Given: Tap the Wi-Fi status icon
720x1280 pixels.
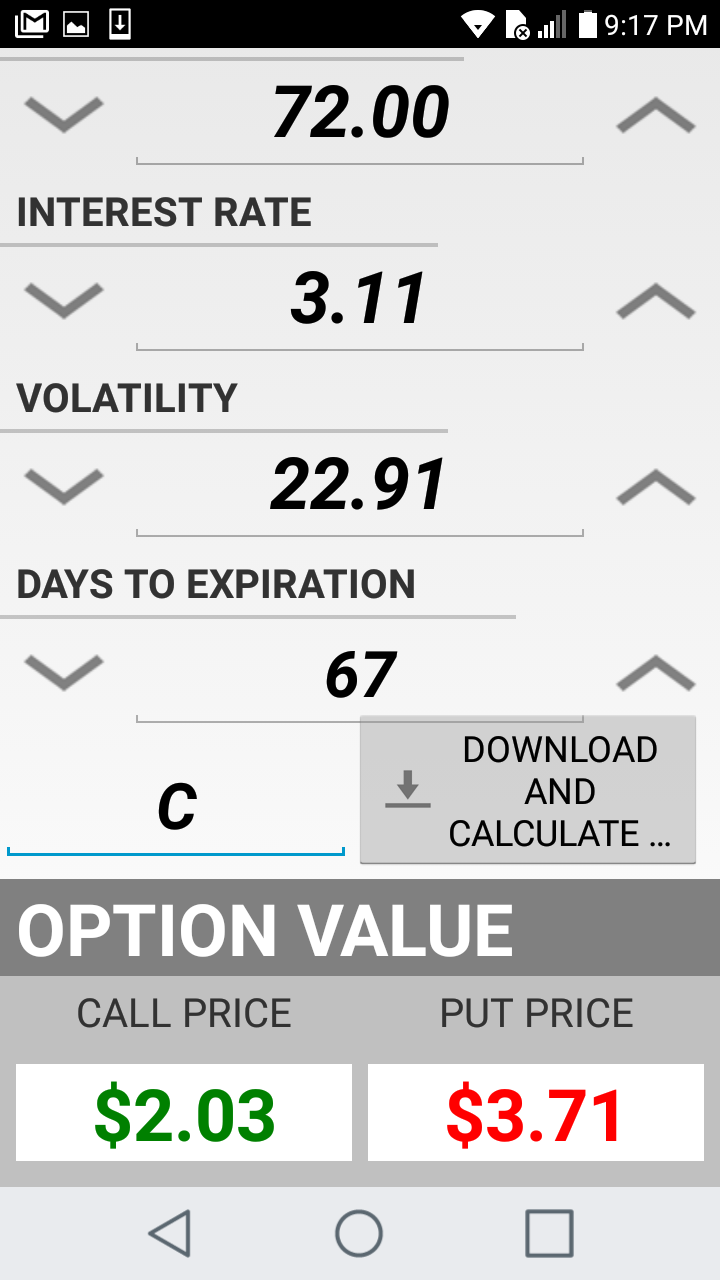Looking at the screenshot, I should pos(477,22).
